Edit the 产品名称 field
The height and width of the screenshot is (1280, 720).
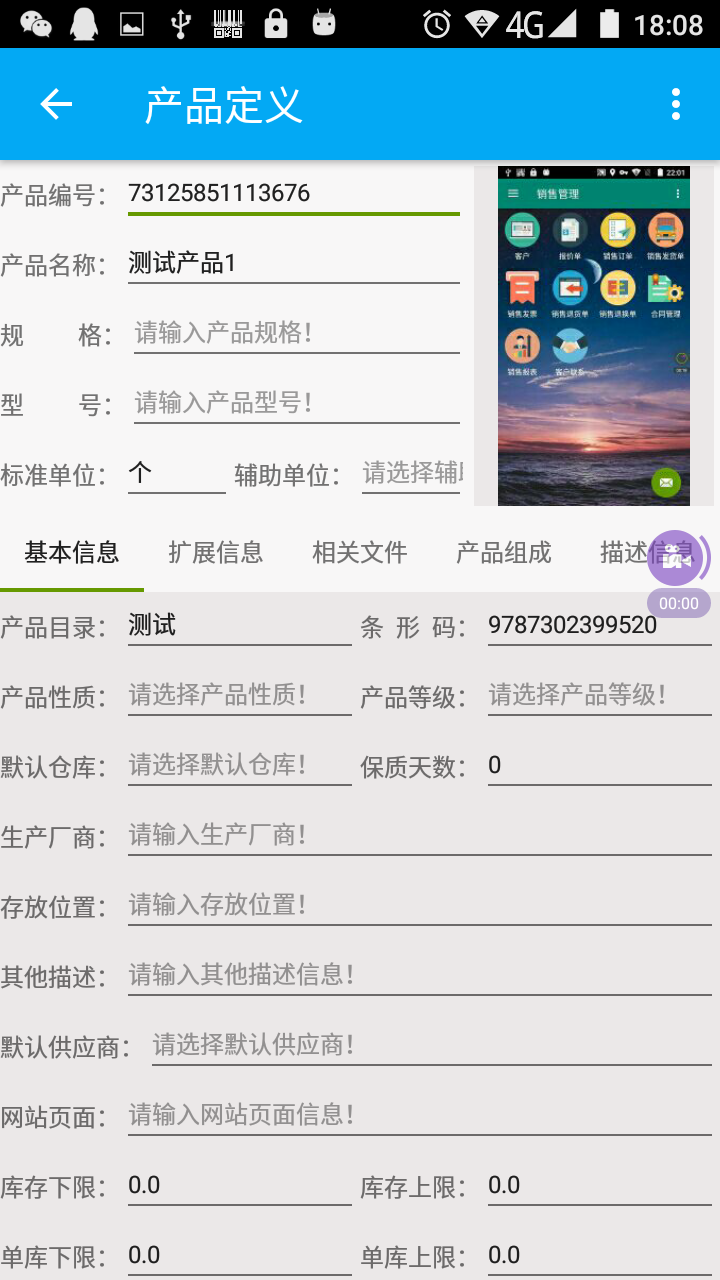pos(293,263)
